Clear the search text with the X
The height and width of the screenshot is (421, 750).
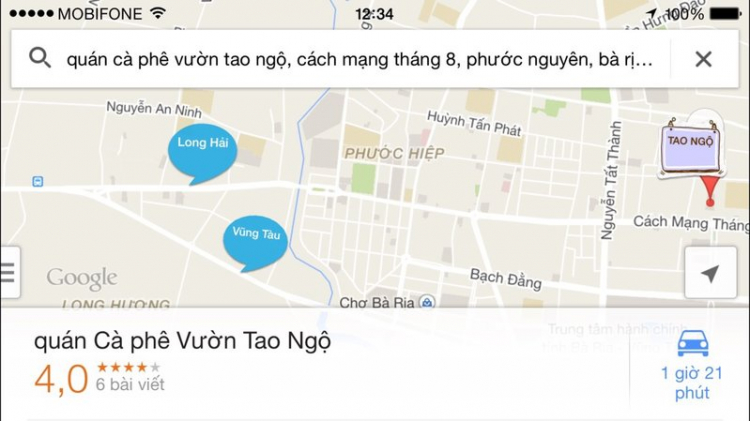(703, 59)
